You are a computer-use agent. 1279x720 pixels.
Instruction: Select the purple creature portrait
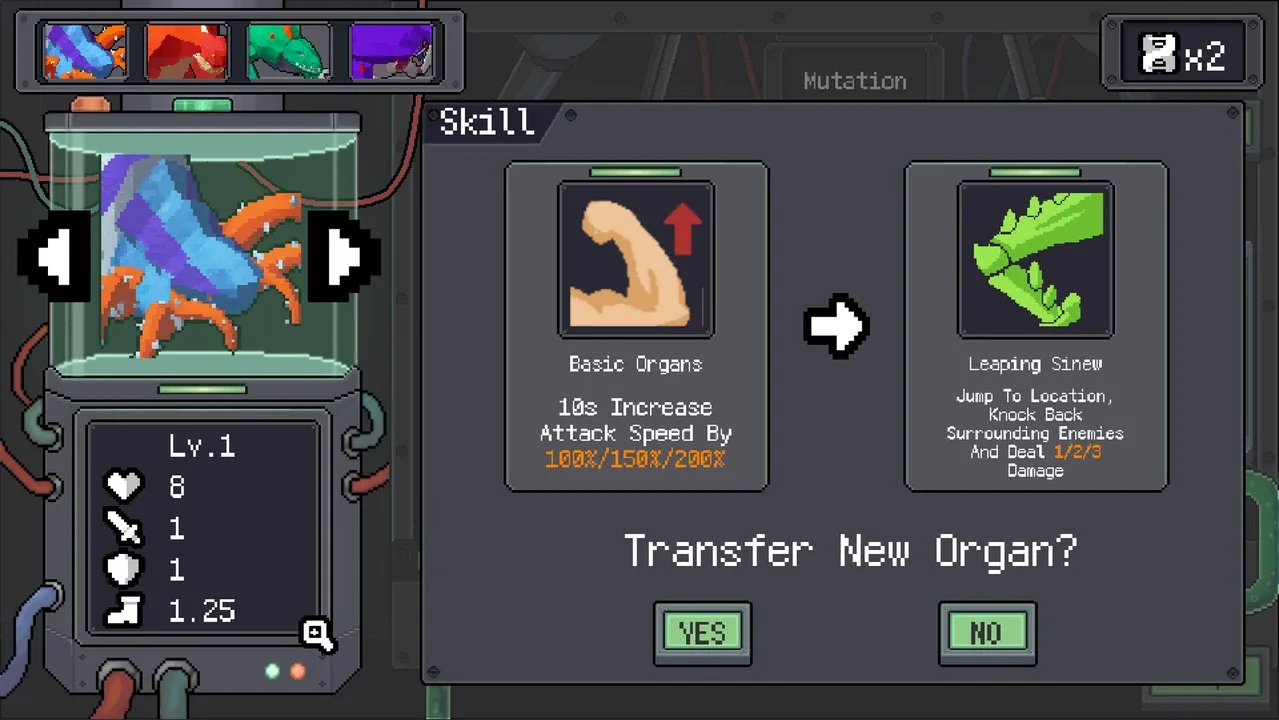392,51
